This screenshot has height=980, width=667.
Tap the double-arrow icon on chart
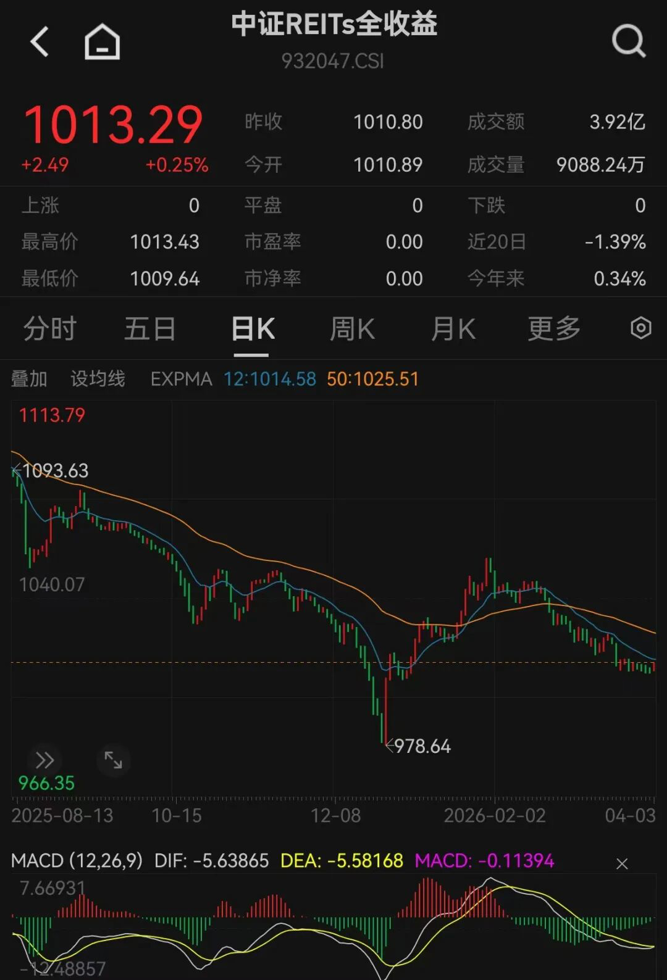[x=45, y=760]
